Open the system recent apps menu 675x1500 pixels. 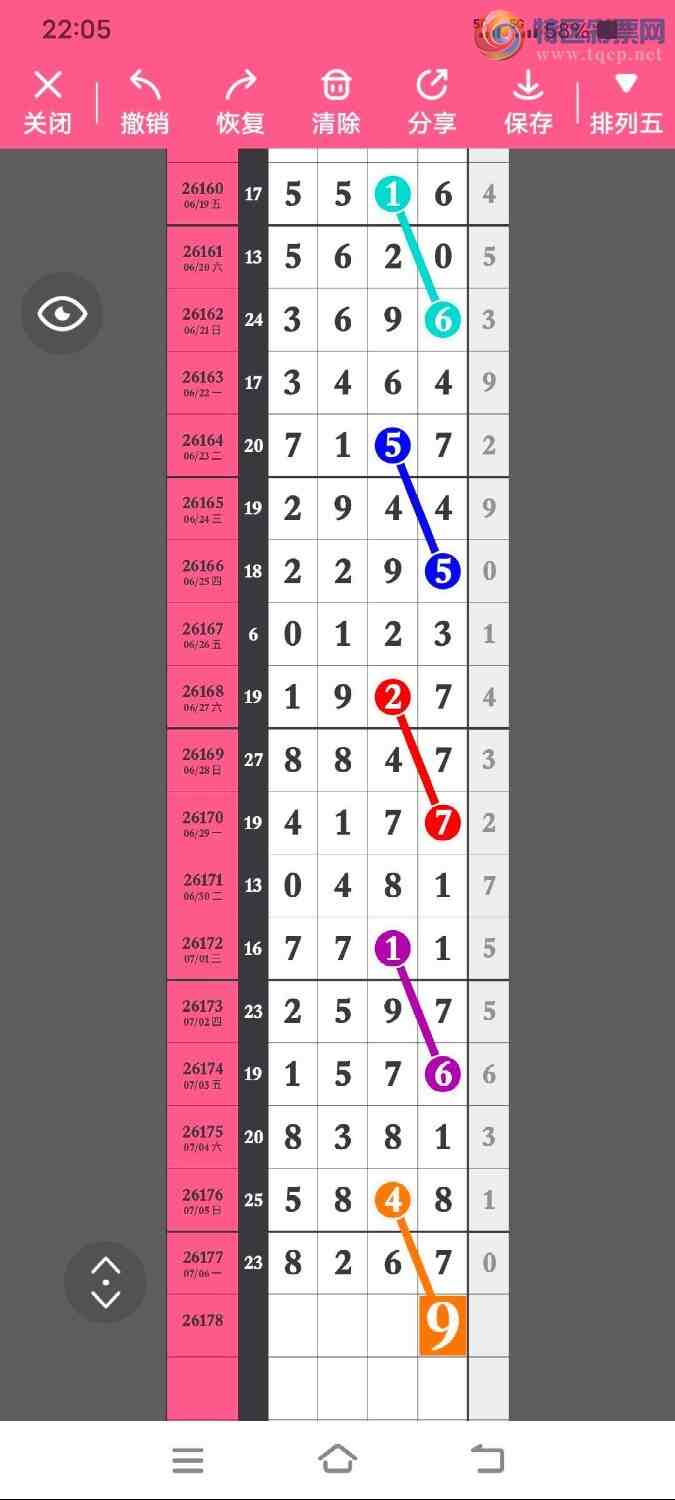tap(188, 1460)
